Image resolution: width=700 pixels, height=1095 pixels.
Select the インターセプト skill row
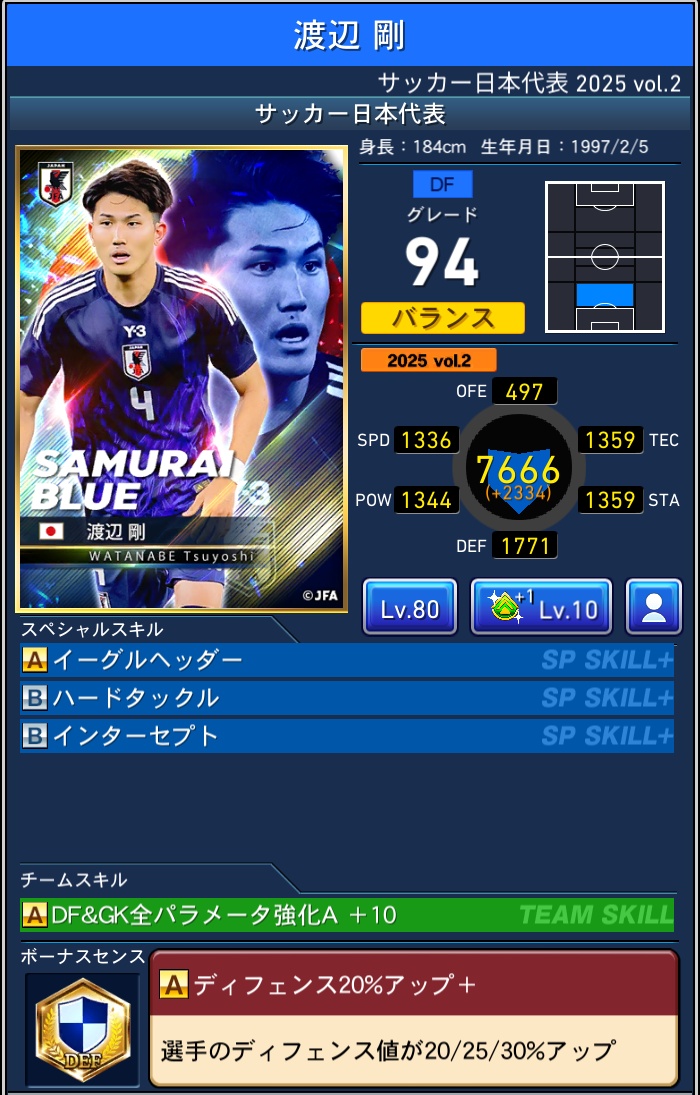tap(346, 736)
